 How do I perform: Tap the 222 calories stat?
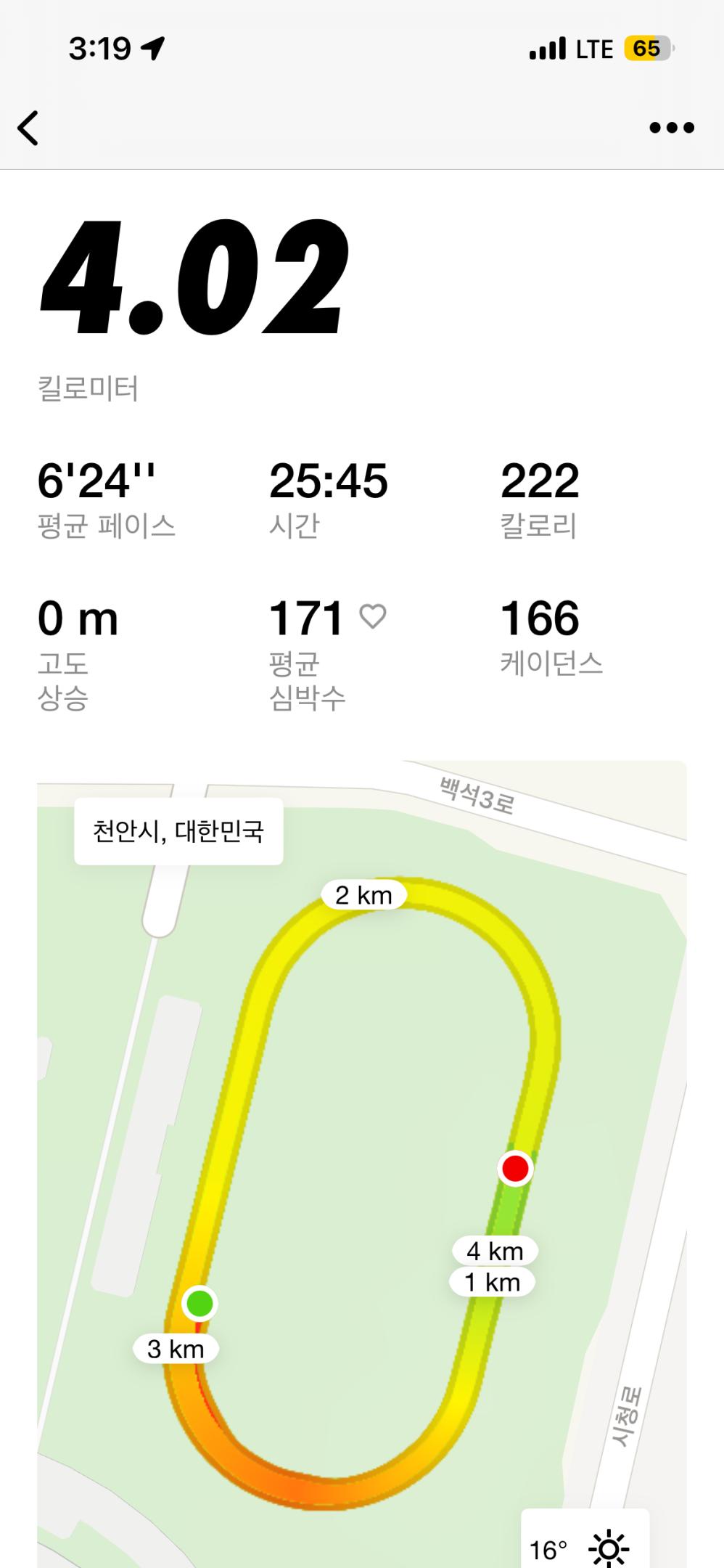pyautogui.click(x=540, y=479)
